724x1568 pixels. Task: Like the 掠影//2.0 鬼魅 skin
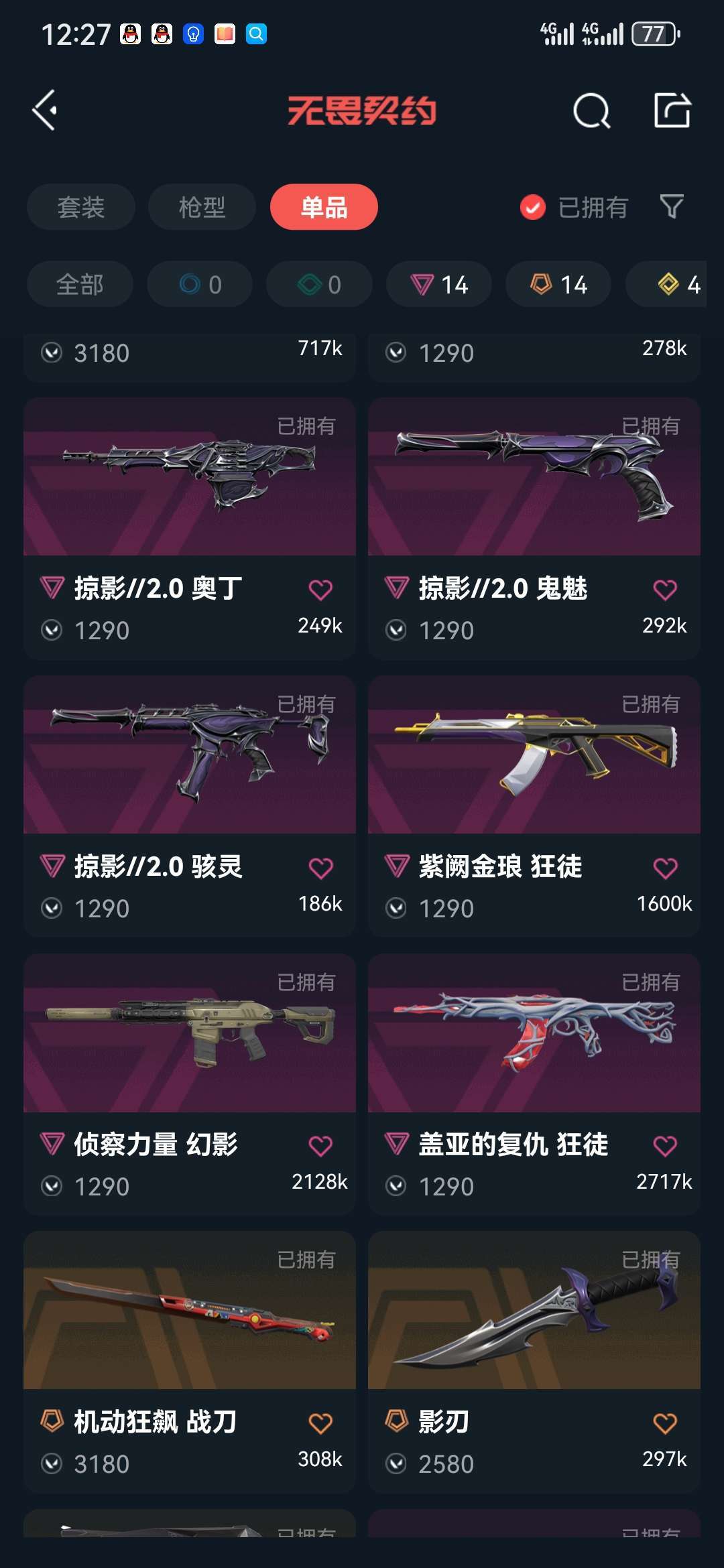(x=665, y=590)
